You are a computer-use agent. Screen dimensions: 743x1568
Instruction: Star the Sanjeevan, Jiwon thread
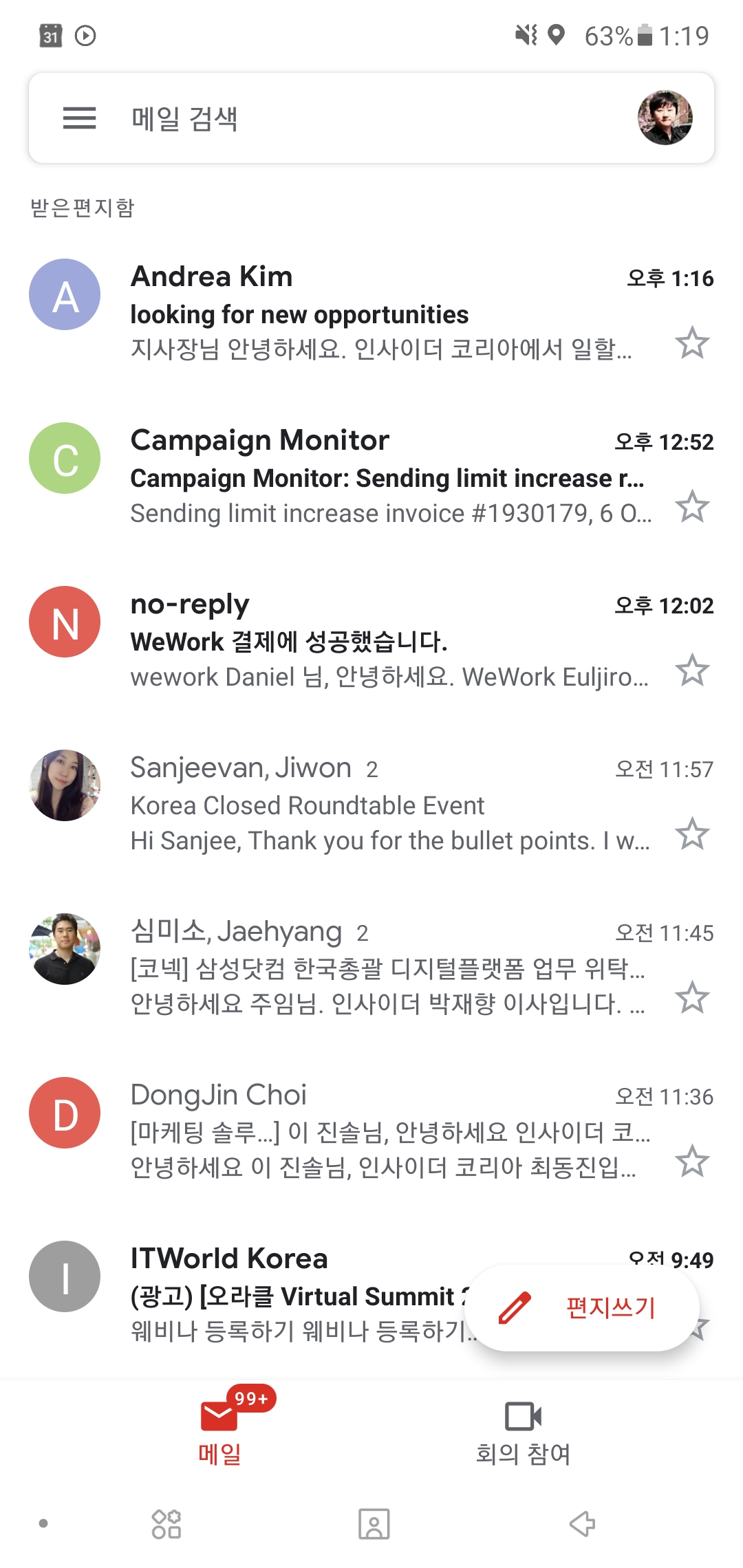pyautogui.click(x=691, y=834)
